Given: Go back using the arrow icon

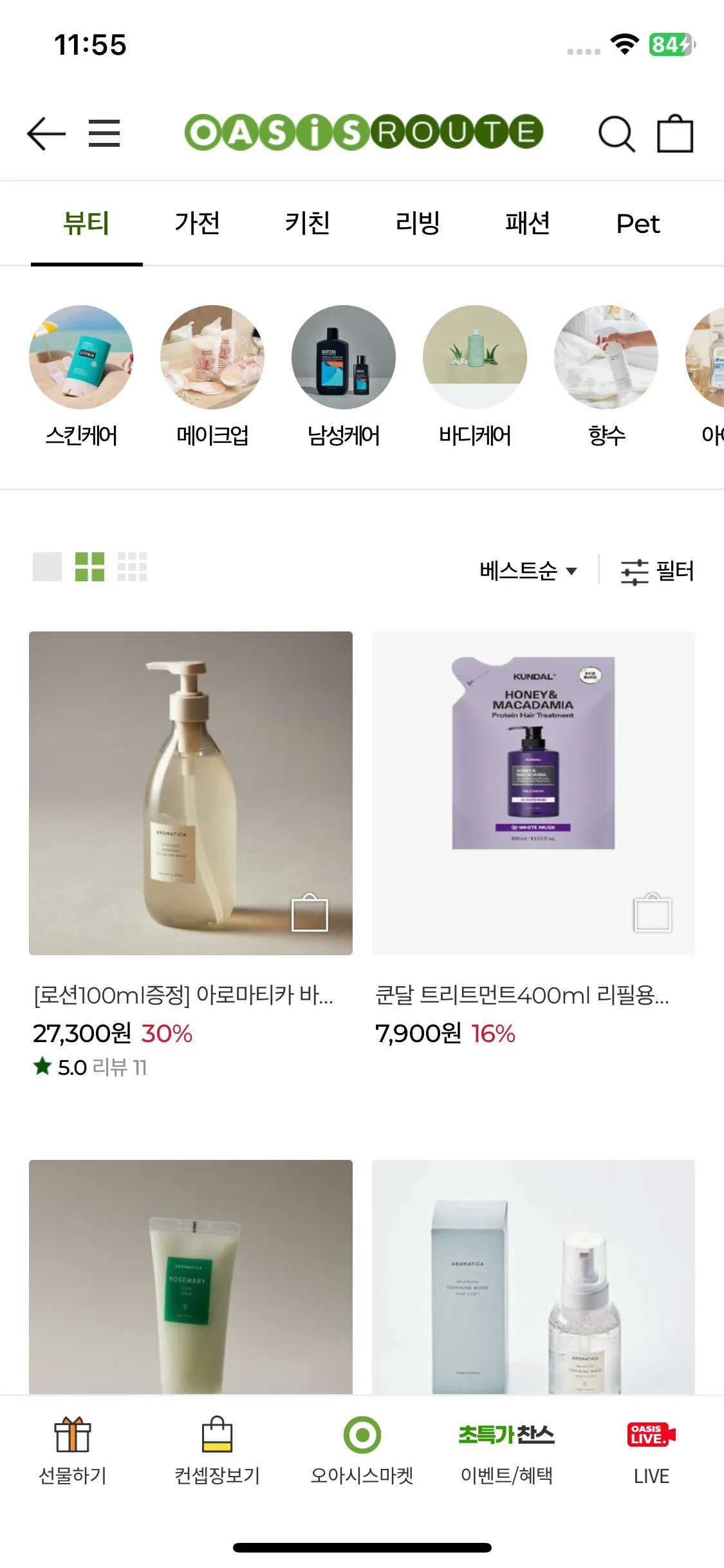Looking at the screenshot, I should (x=46, y=134).
